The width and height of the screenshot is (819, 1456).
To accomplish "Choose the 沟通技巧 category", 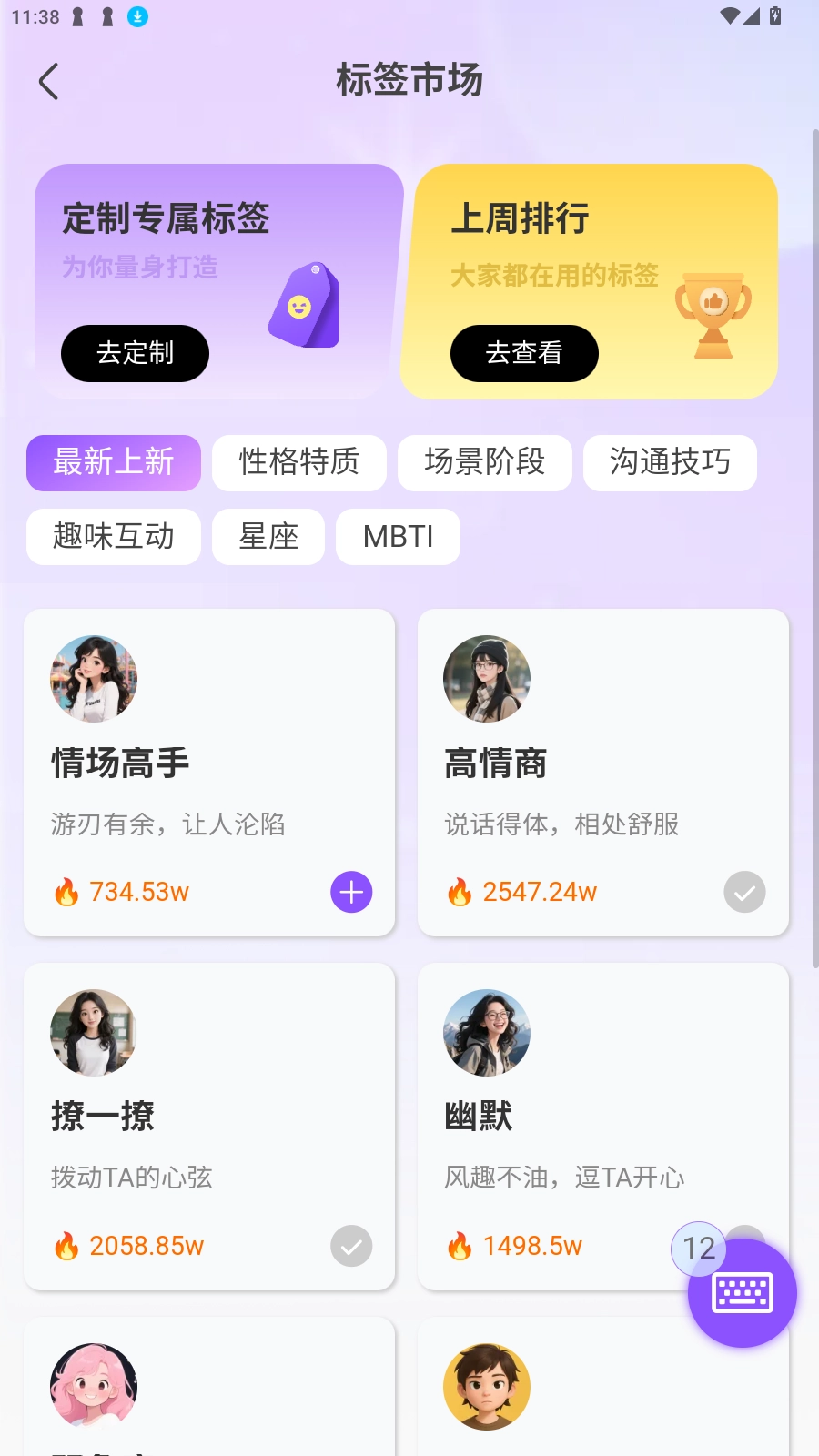I will point(670,463).
